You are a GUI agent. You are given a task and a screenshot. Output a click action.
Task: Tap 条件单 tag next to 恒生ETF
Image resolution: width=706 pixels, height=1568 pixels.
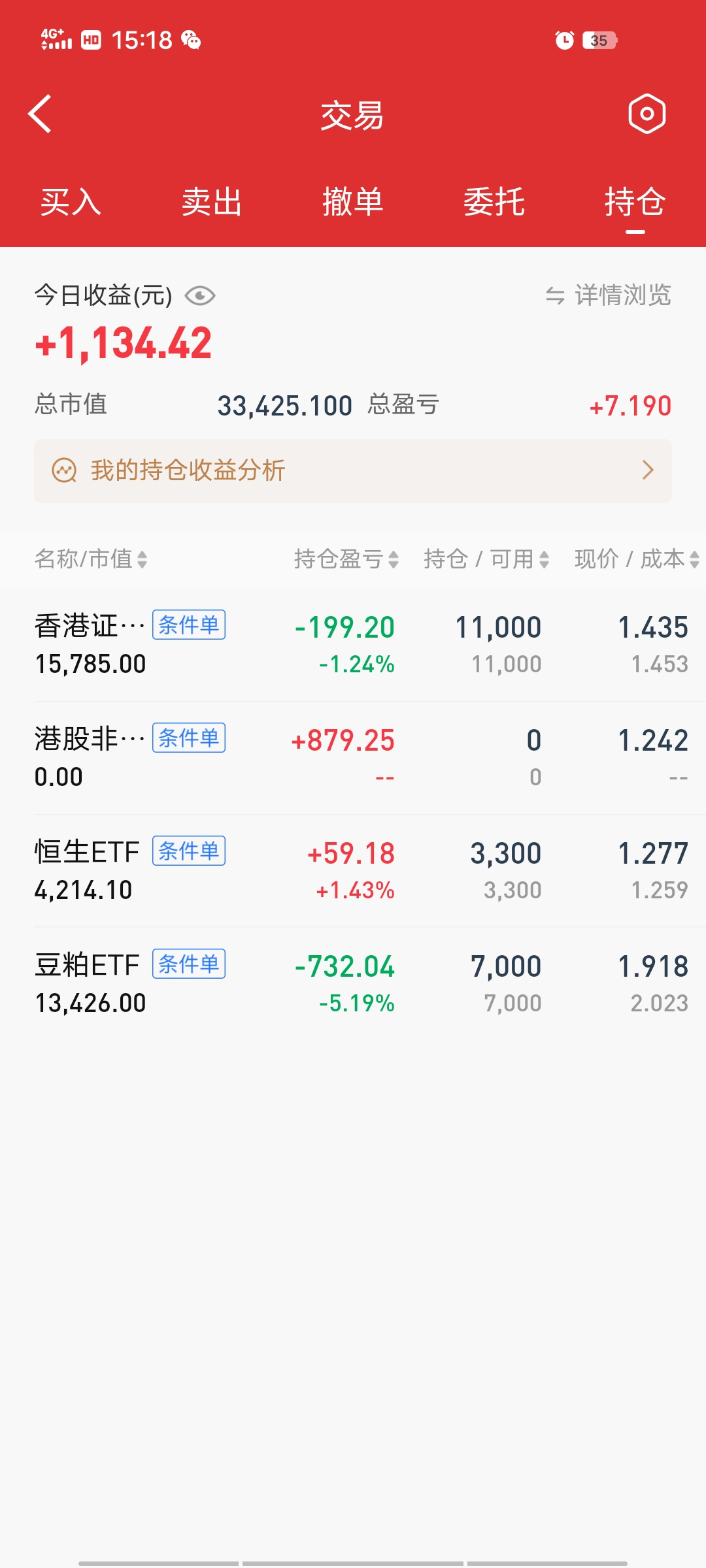(x=189, y=851)
